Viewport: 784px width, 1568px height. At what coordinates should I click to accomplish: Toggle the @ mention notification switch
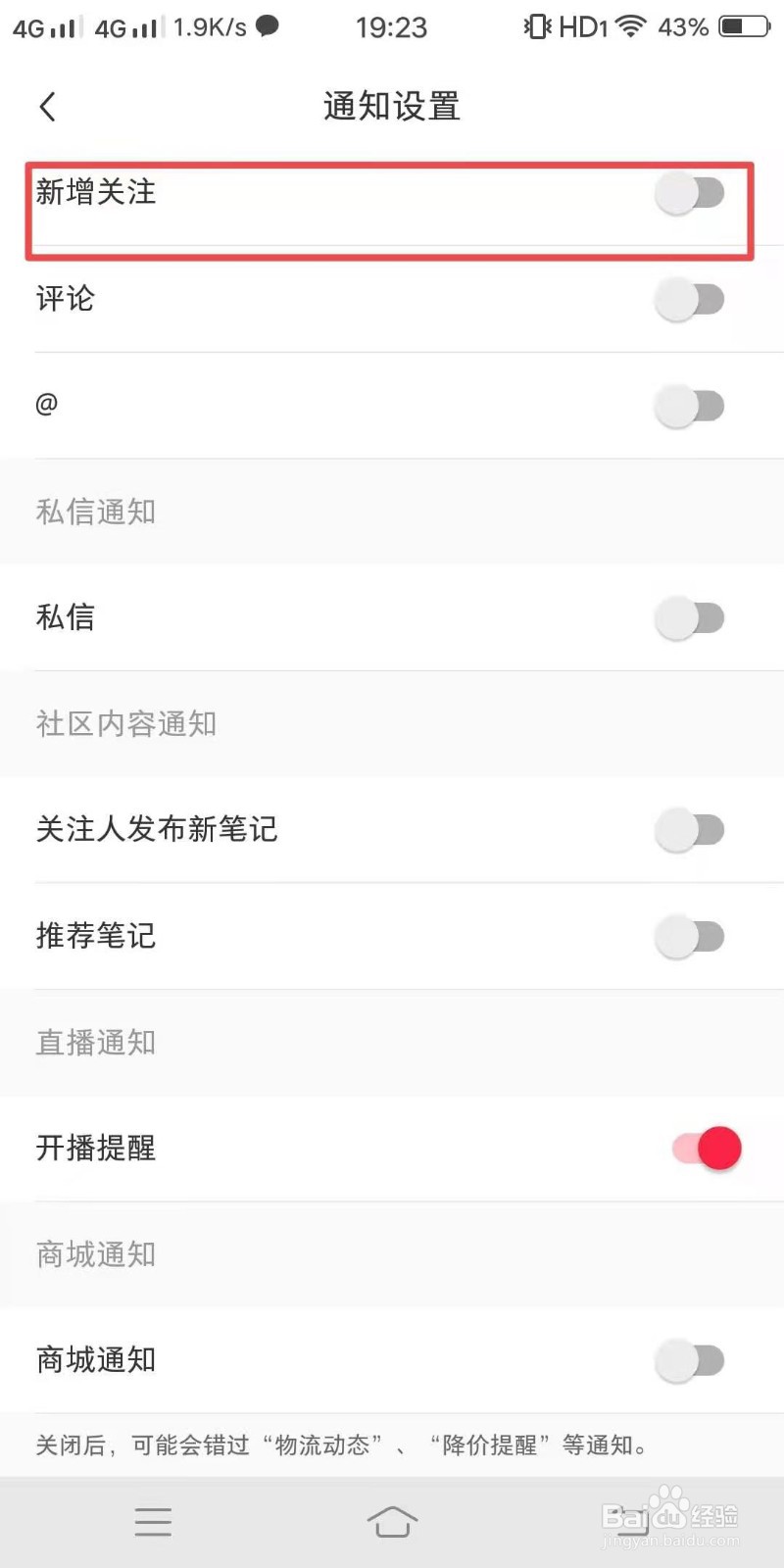(690, 405)
